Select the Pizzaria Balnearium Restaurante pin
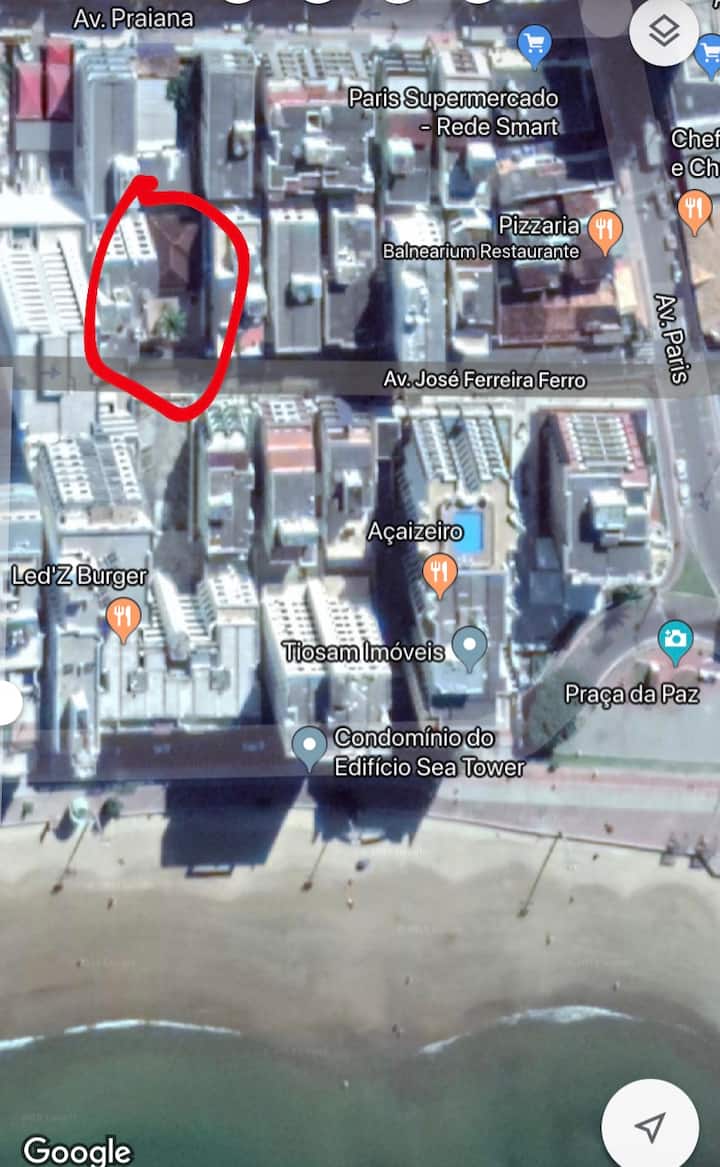 click(603, 229)
